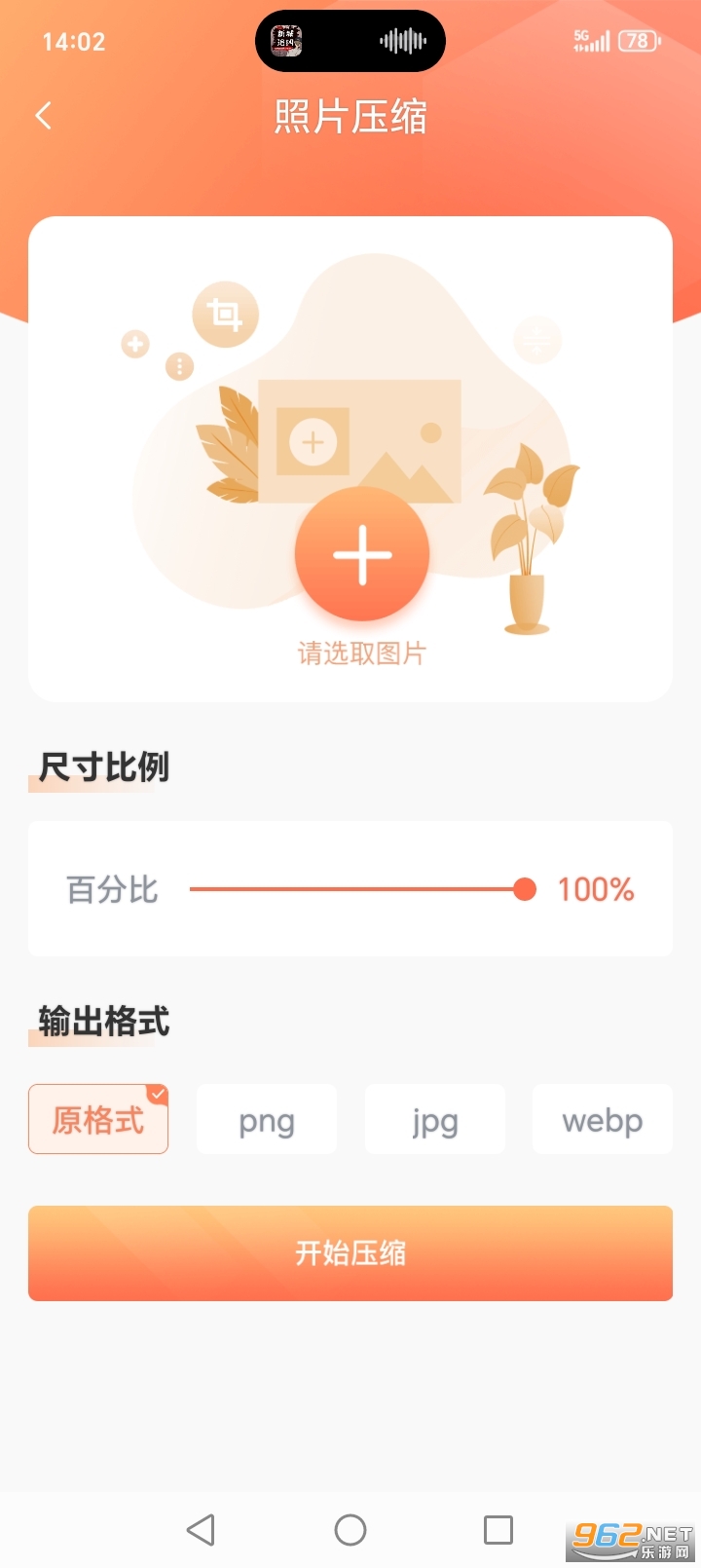Tap the 请选取图片 label
Viewport: 701px width, 1568px height.
pos(362,653)
